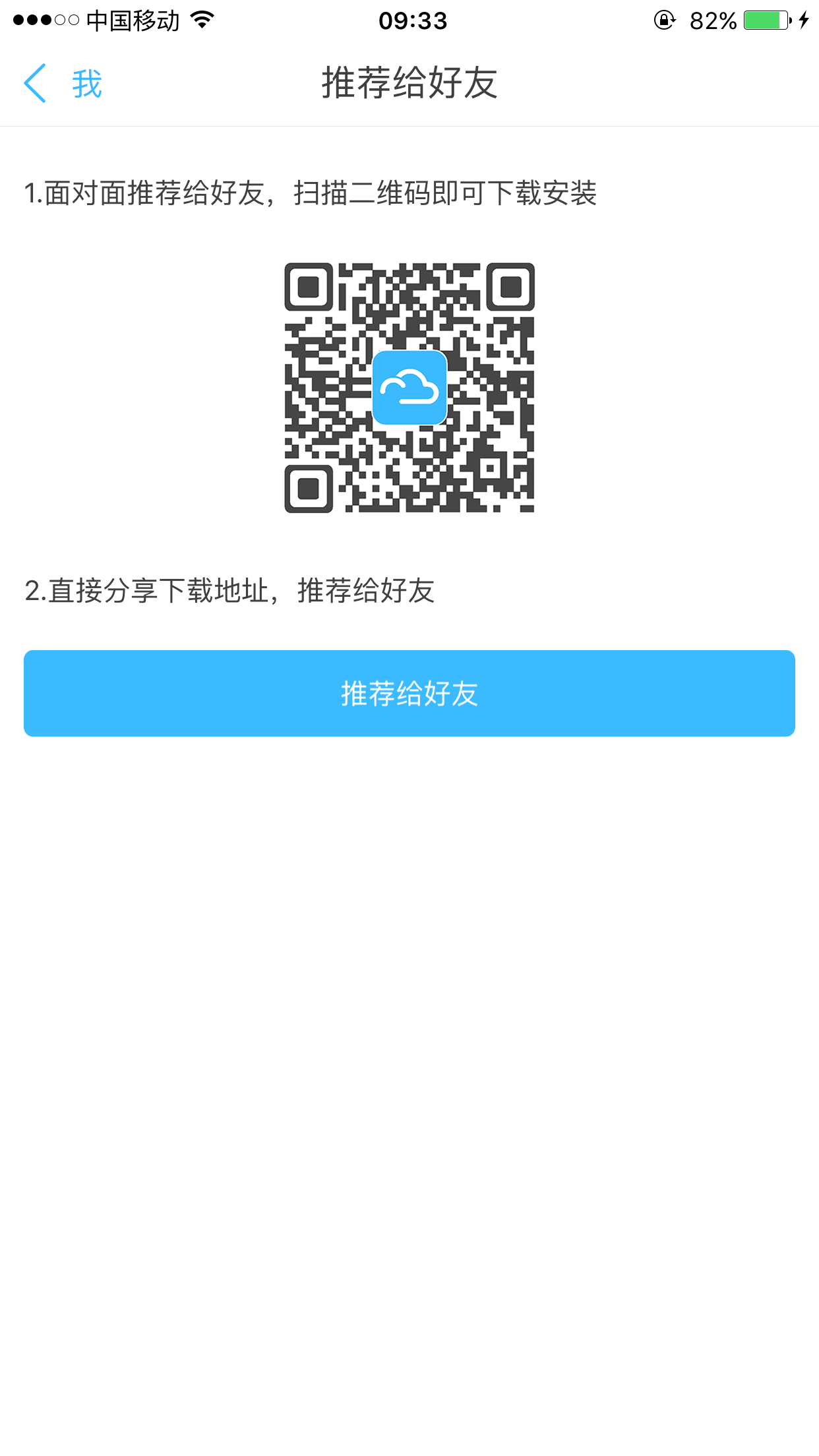The image size is (819, 1456).
Task: Go back to the 我 page
Action: (x=63, y=84)
